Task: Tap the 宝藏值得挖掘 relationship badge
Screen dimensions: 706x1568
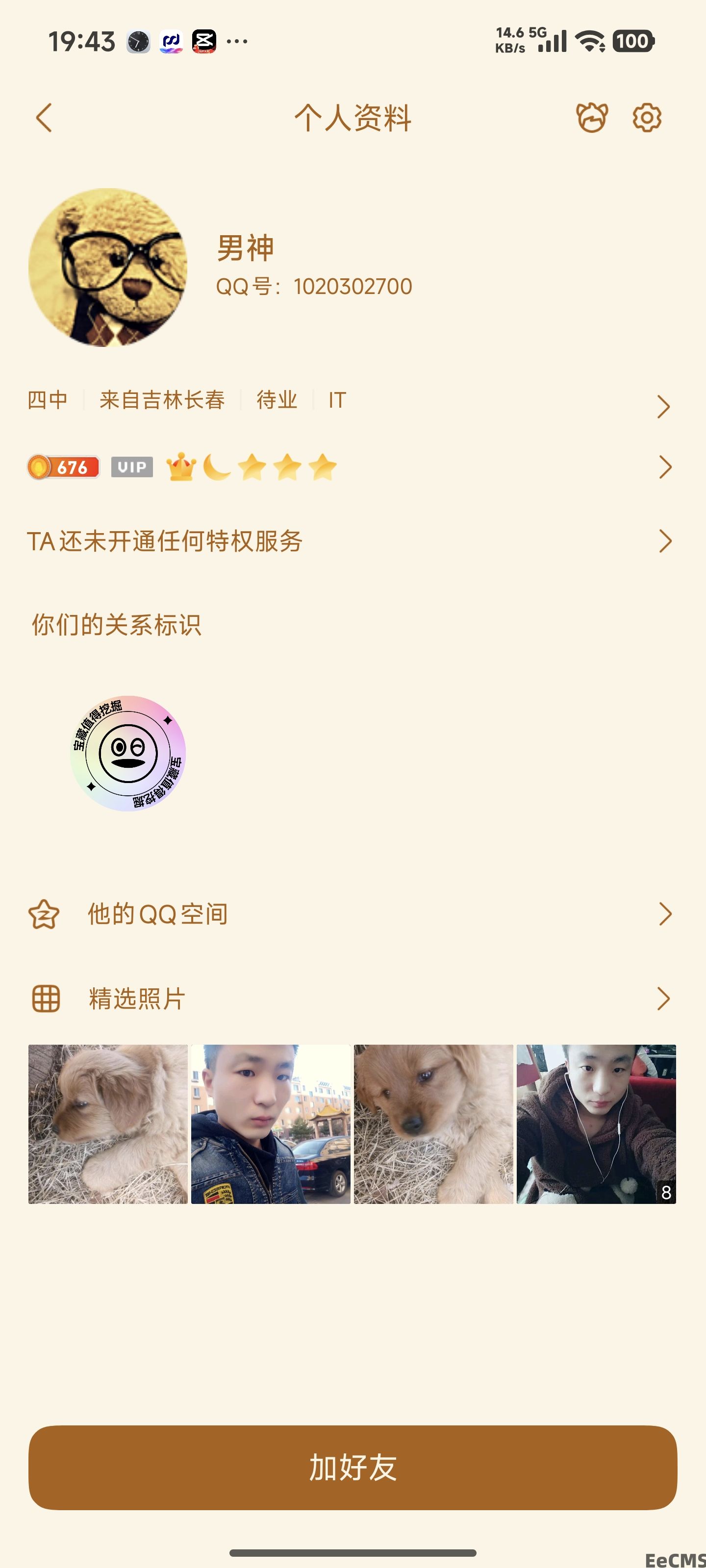Action: click(x=128, y=753)
